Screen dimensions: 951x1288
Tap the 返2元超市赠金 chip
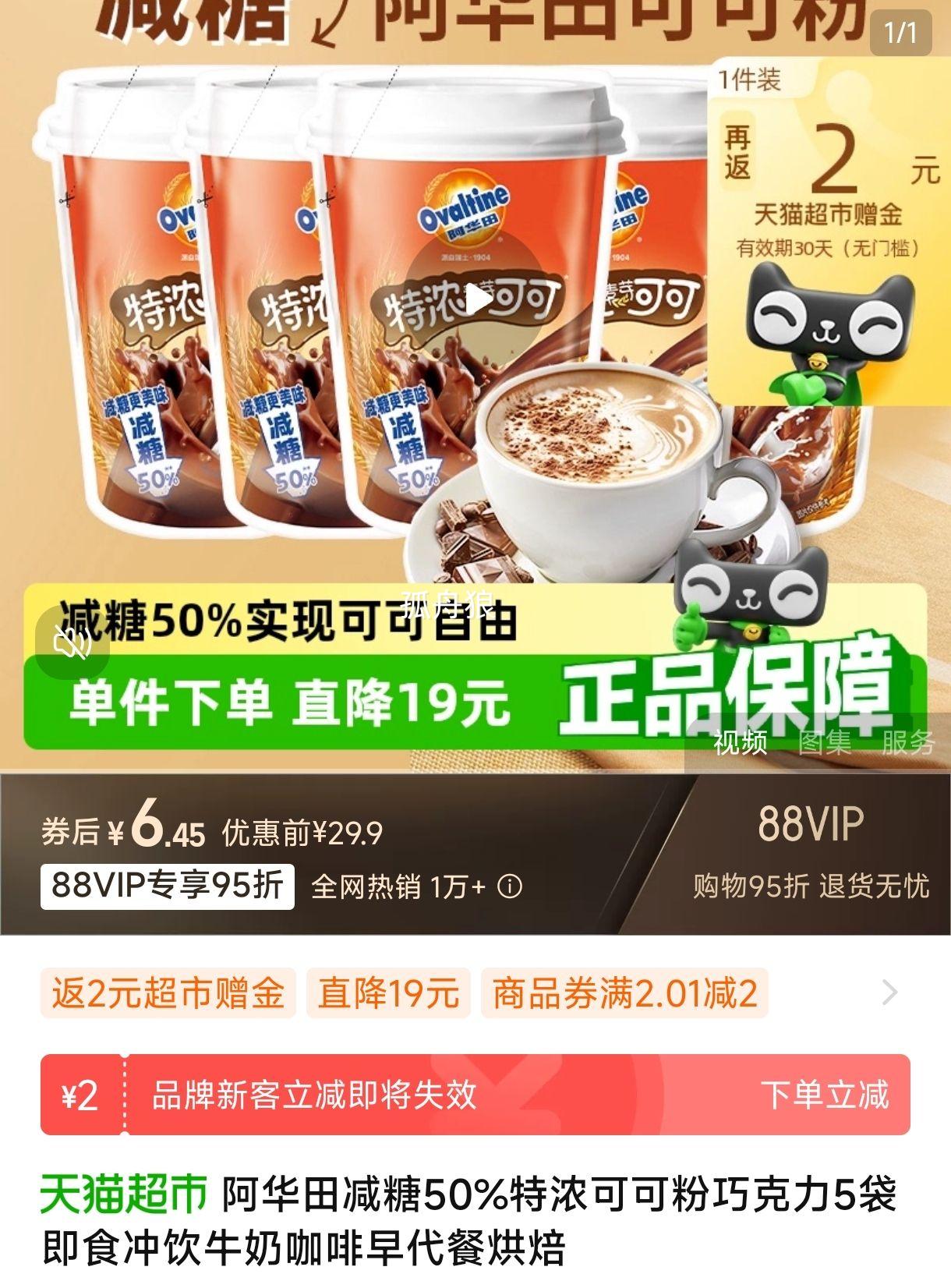(x=168, y=993)
